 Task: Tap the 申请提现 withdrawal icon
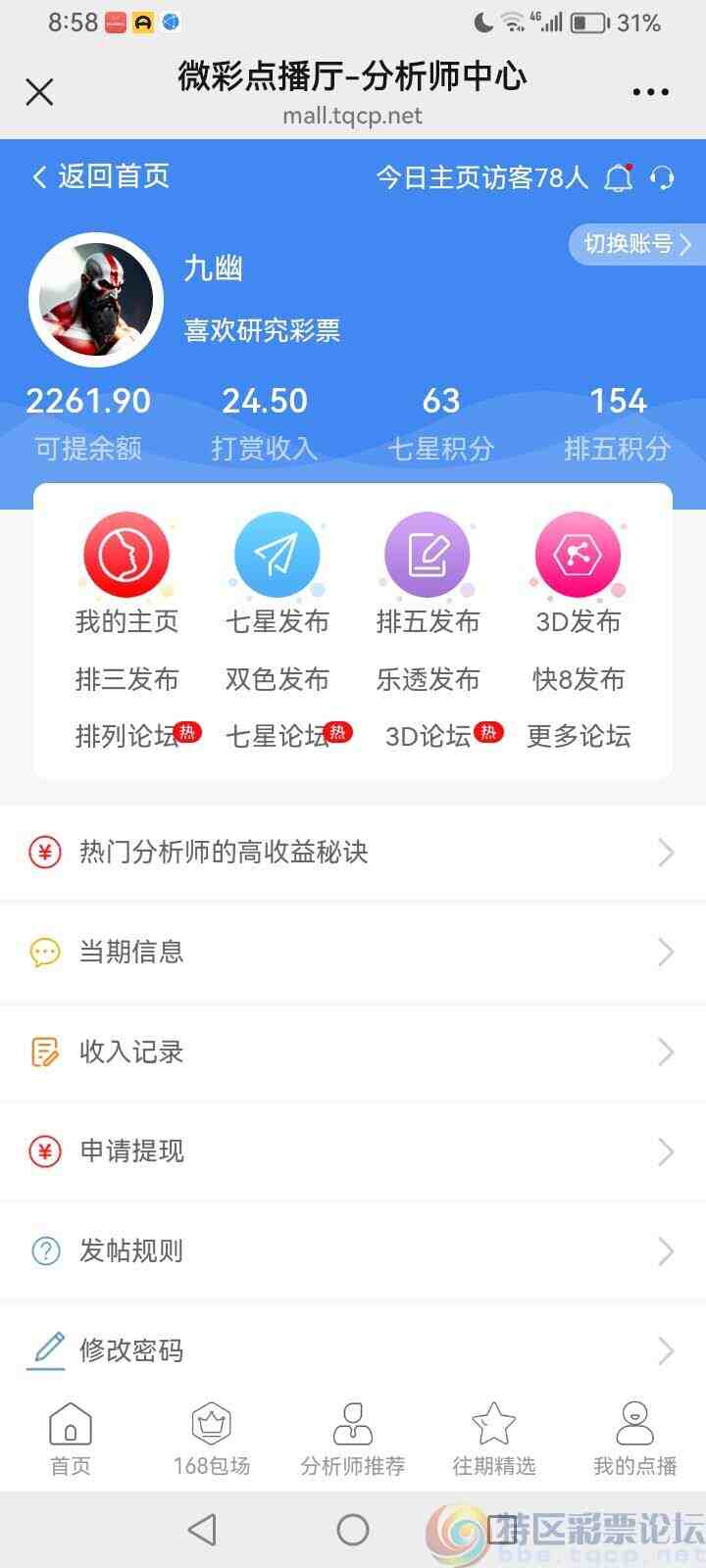point(43,1151)
